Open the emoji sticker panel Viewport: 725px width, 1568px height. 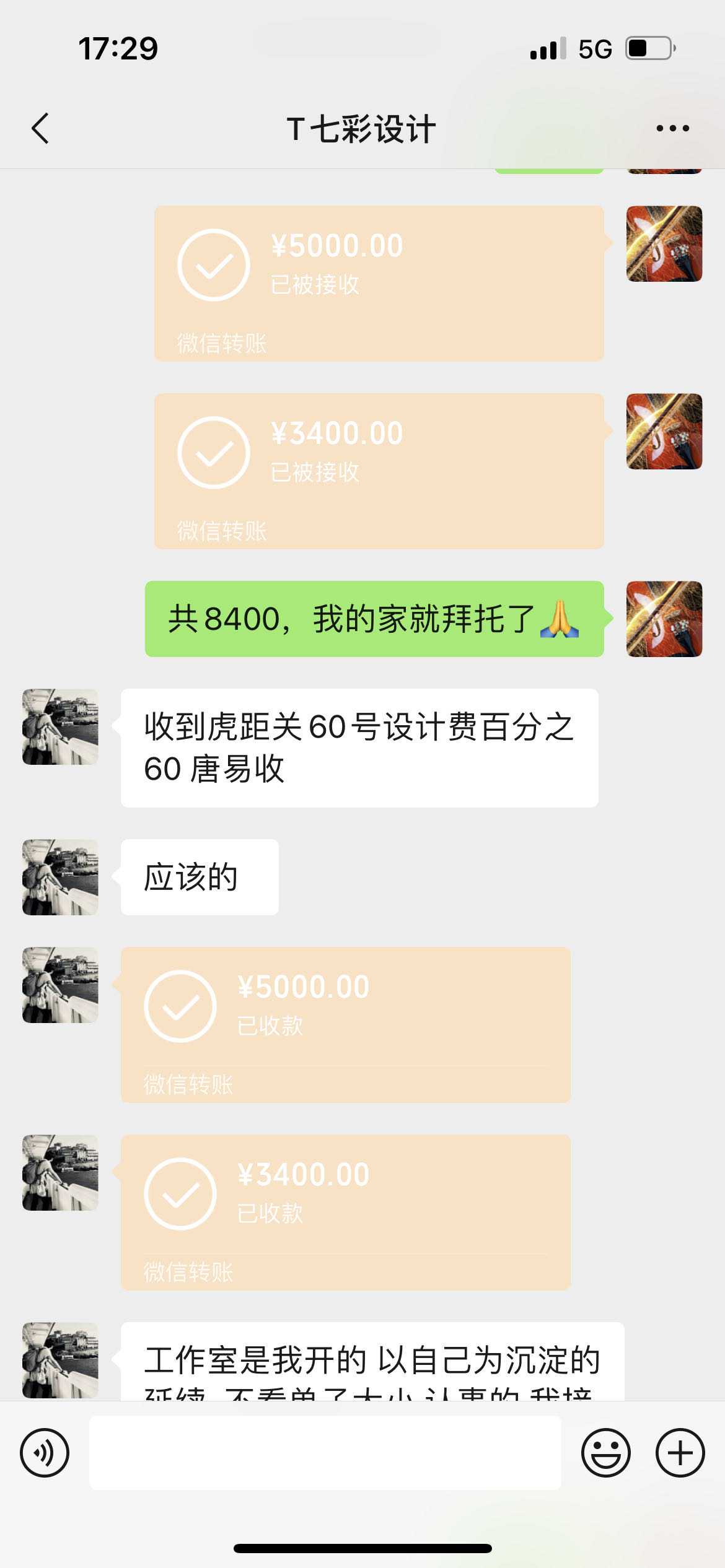coord(605,1453)
